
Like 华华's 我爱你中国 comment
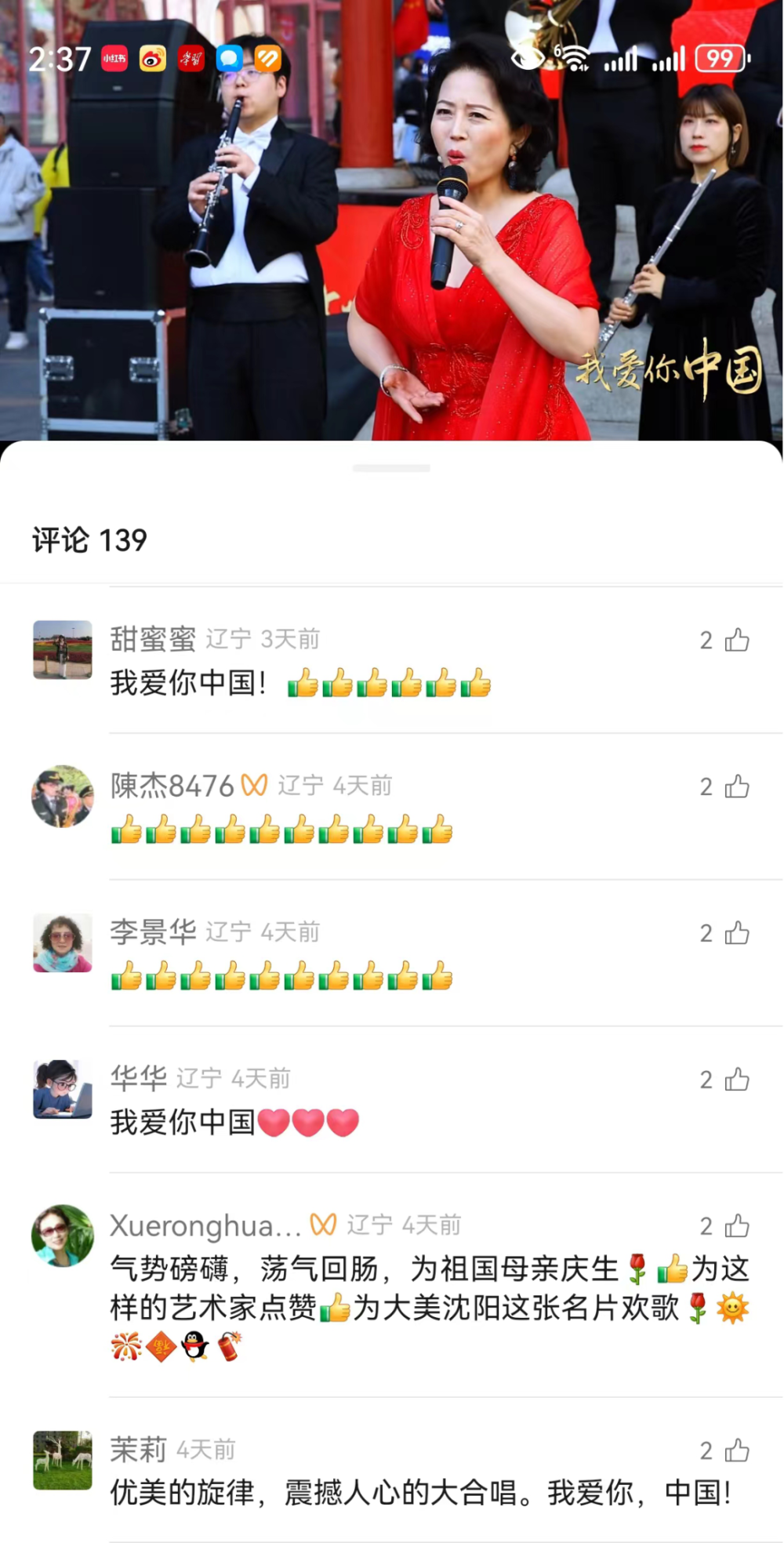pyautogui.click(x=735, y=1079)
